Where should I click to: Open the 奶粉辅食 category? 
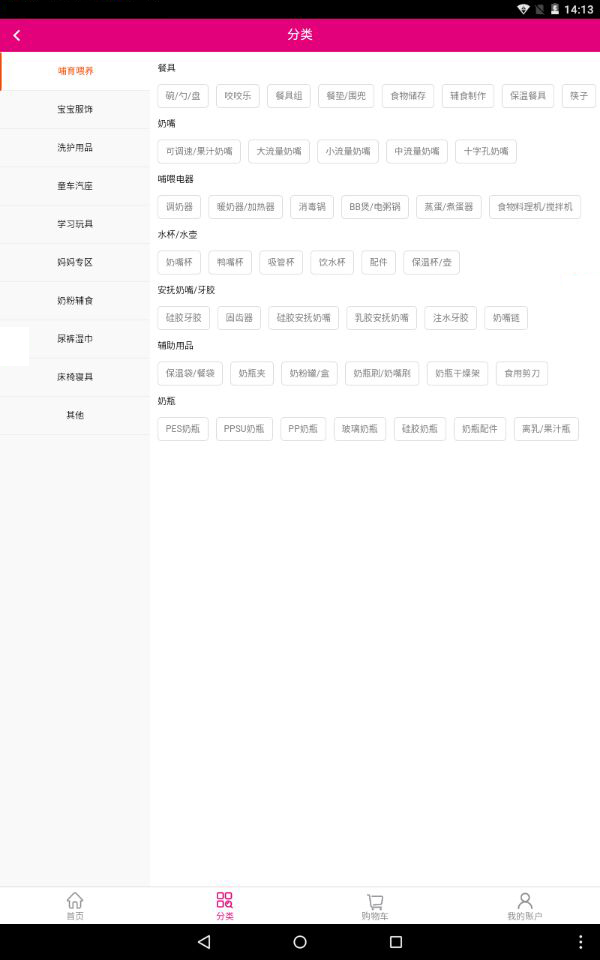point(75,300)
